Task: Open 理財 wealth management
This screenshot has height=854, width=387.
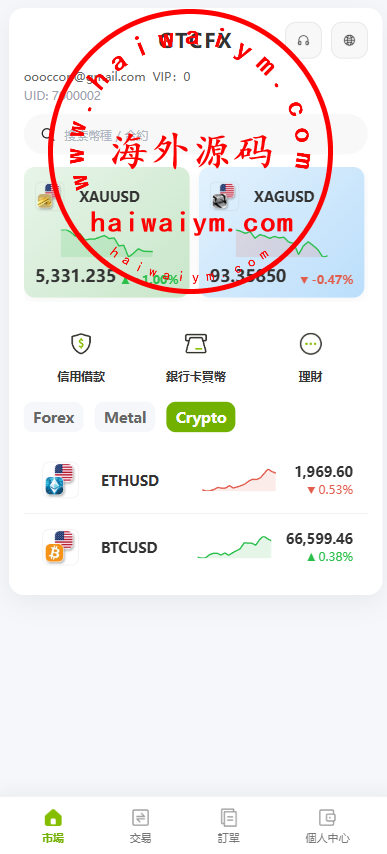Action: pyautogui.click(x=310, y=357)
